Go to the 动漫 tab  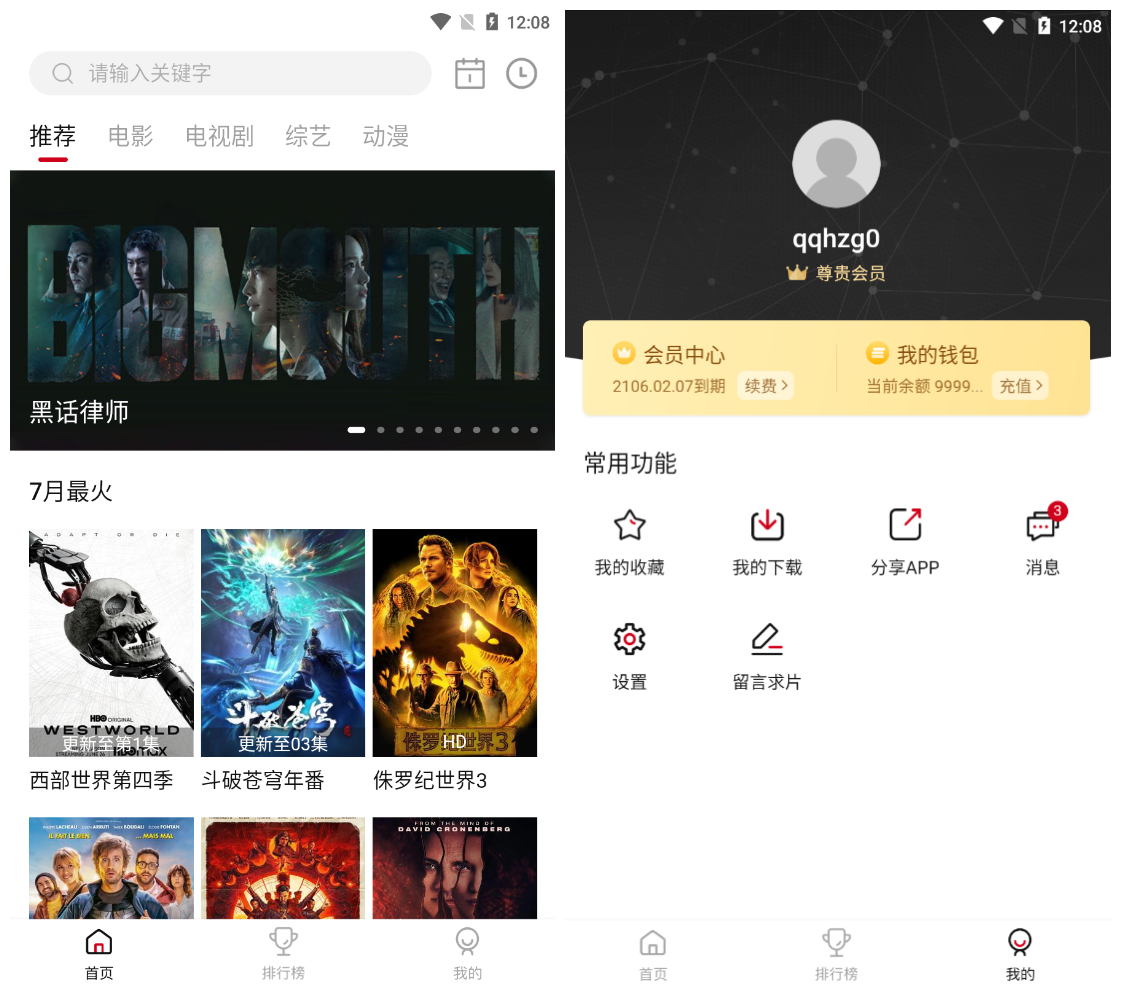tap(385, 136)
